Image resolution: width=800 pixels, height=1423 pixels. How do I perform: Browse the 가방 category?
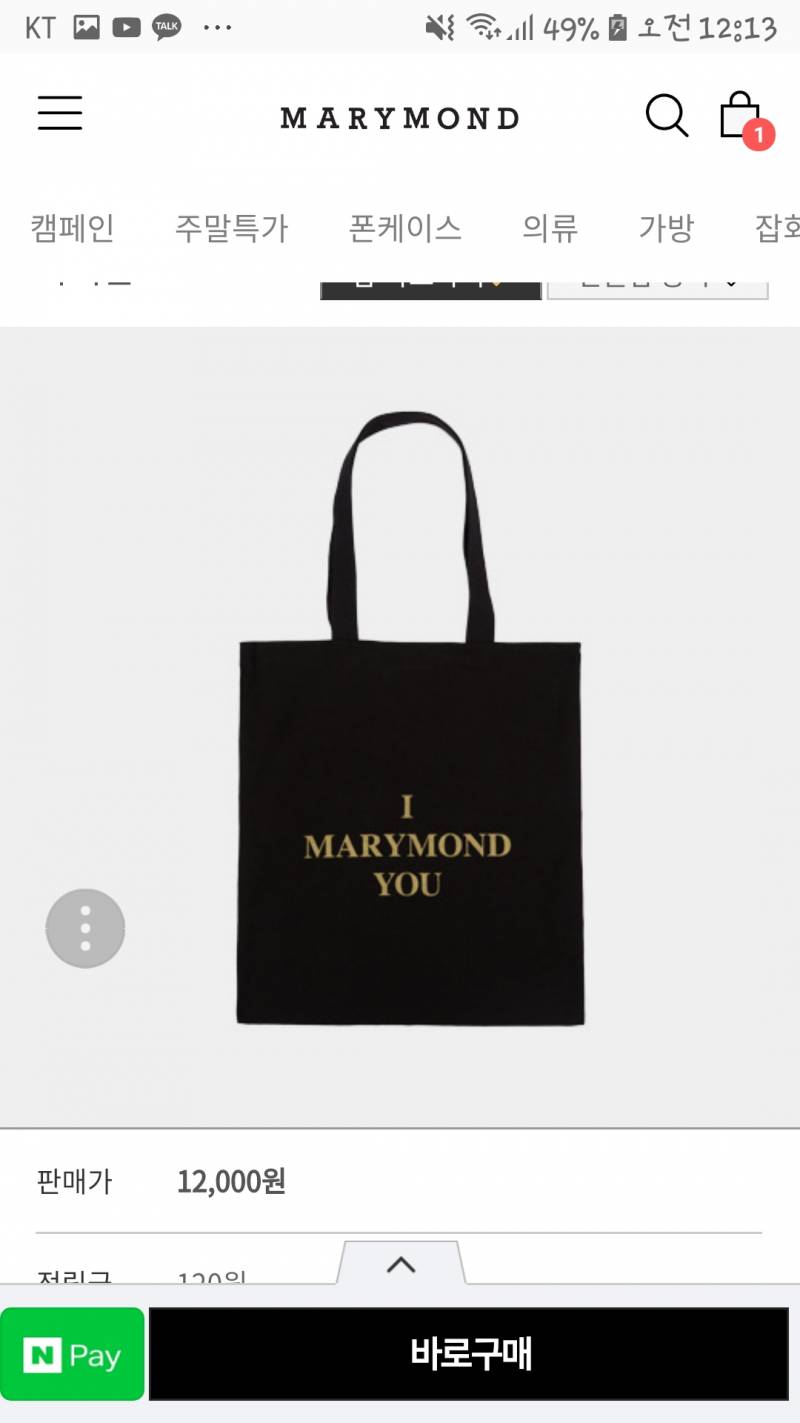pos(665,229)
